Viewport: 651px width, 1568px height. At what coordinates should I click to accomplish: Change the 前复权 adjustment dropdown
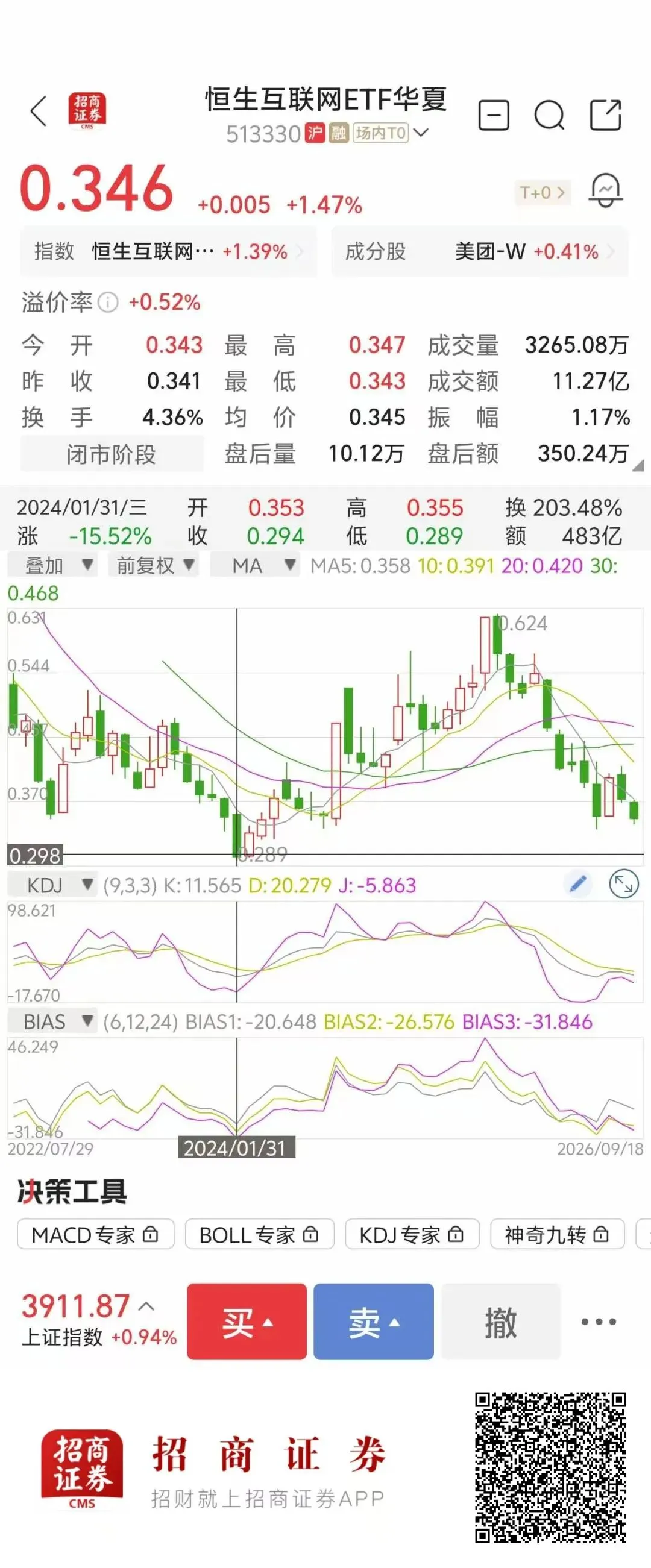pyautogui.click(x=154, y=565)
